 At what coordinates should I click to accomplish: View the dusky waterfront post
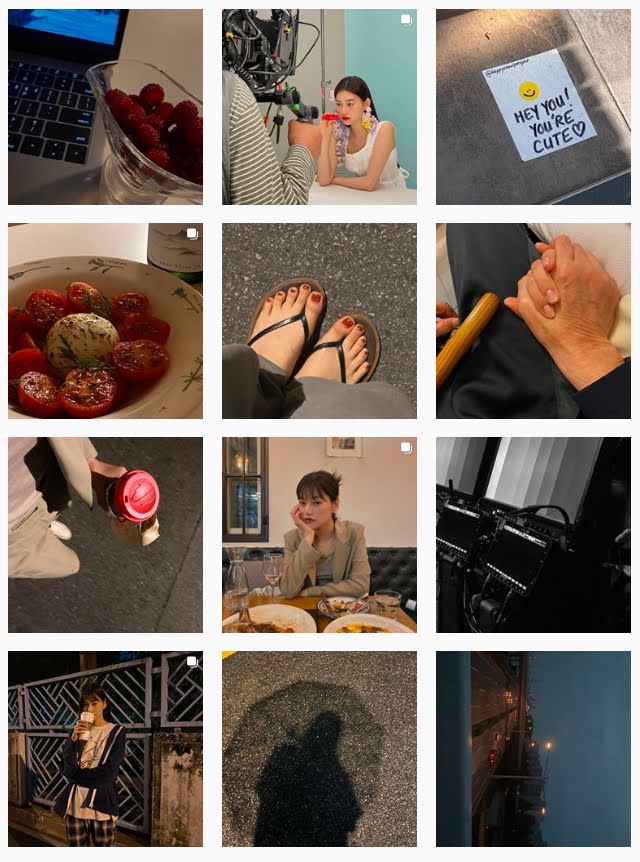533,749
